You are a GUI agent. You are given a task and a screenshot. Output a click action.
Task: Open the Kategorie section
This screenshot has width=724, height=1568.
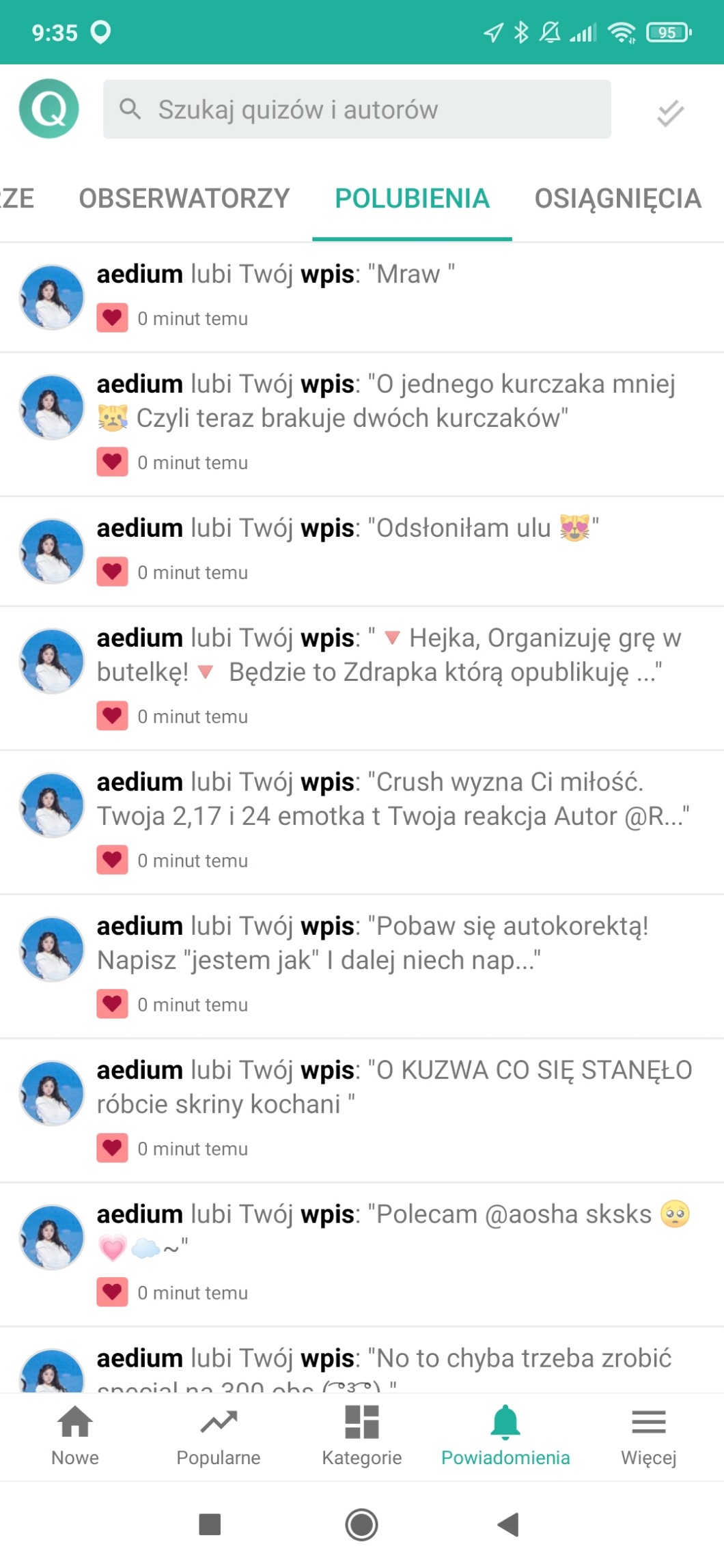362,1436
